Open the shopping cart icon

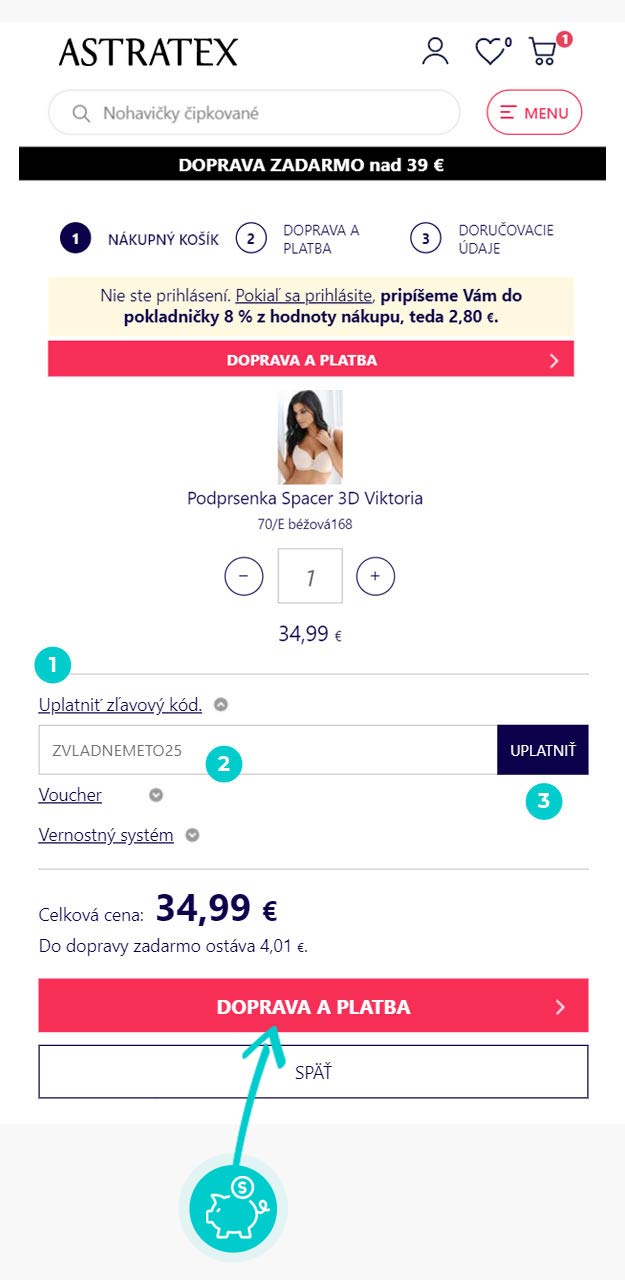tap(543, 50)
